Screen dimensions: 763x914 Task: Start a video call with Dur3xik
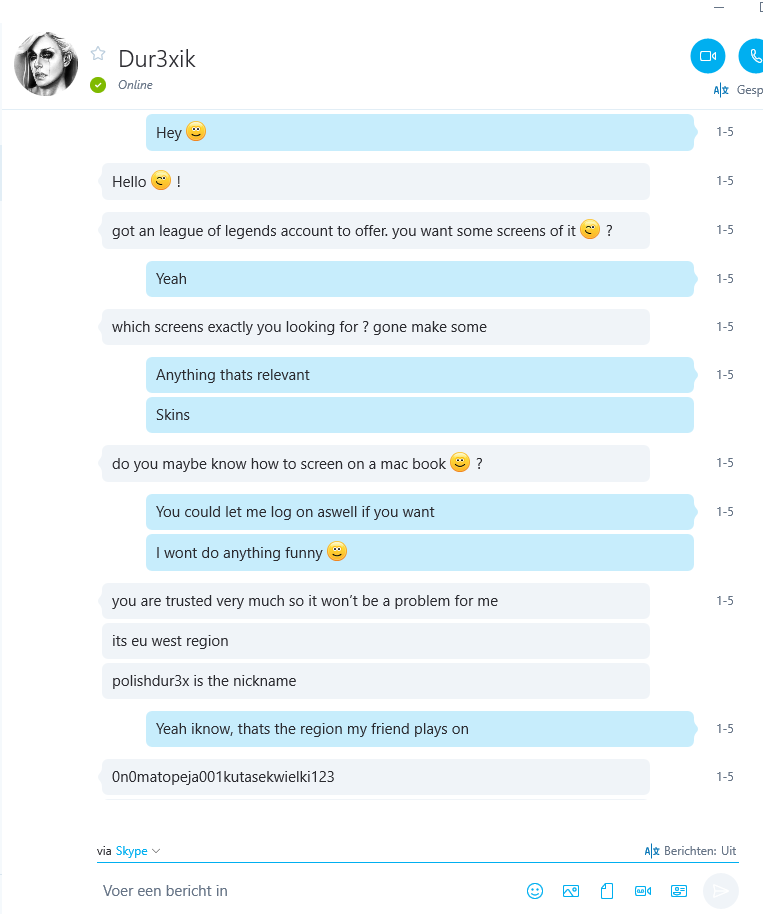click(x=708, y=56)
